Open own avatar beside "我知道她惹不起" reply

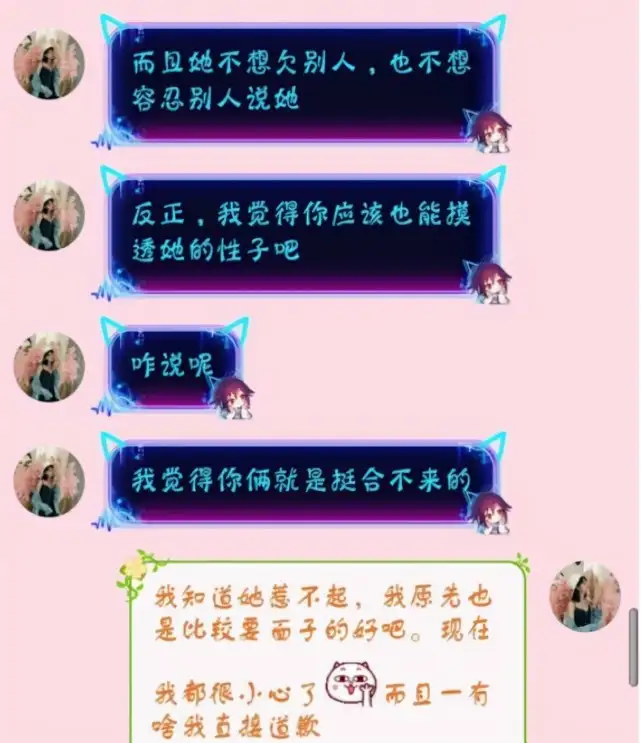[585, 597]
